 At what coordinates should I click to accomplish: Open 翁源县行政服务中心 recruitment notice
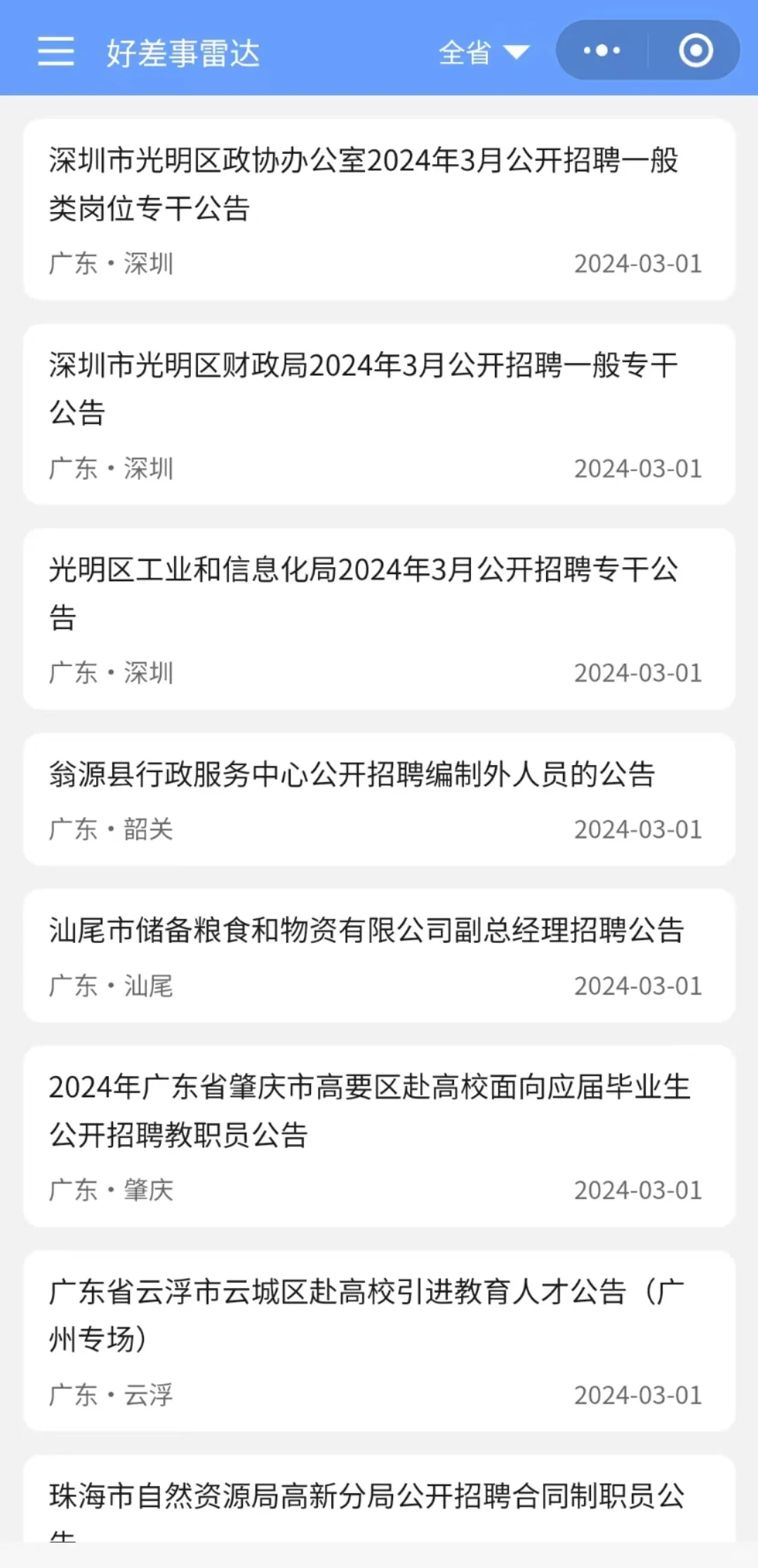(x=379, y=799)
